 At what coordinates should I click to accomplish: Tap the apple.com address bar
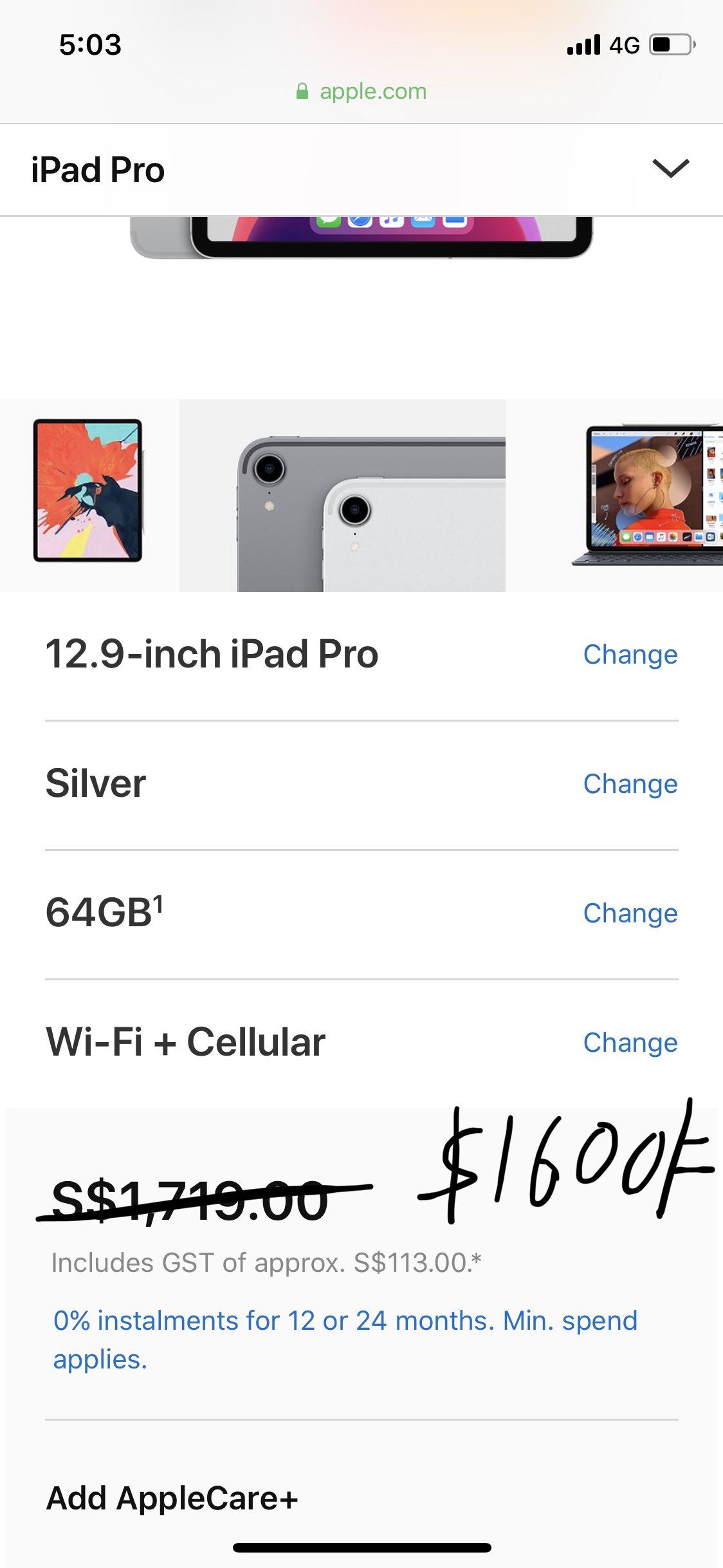[x=361, y=91]
